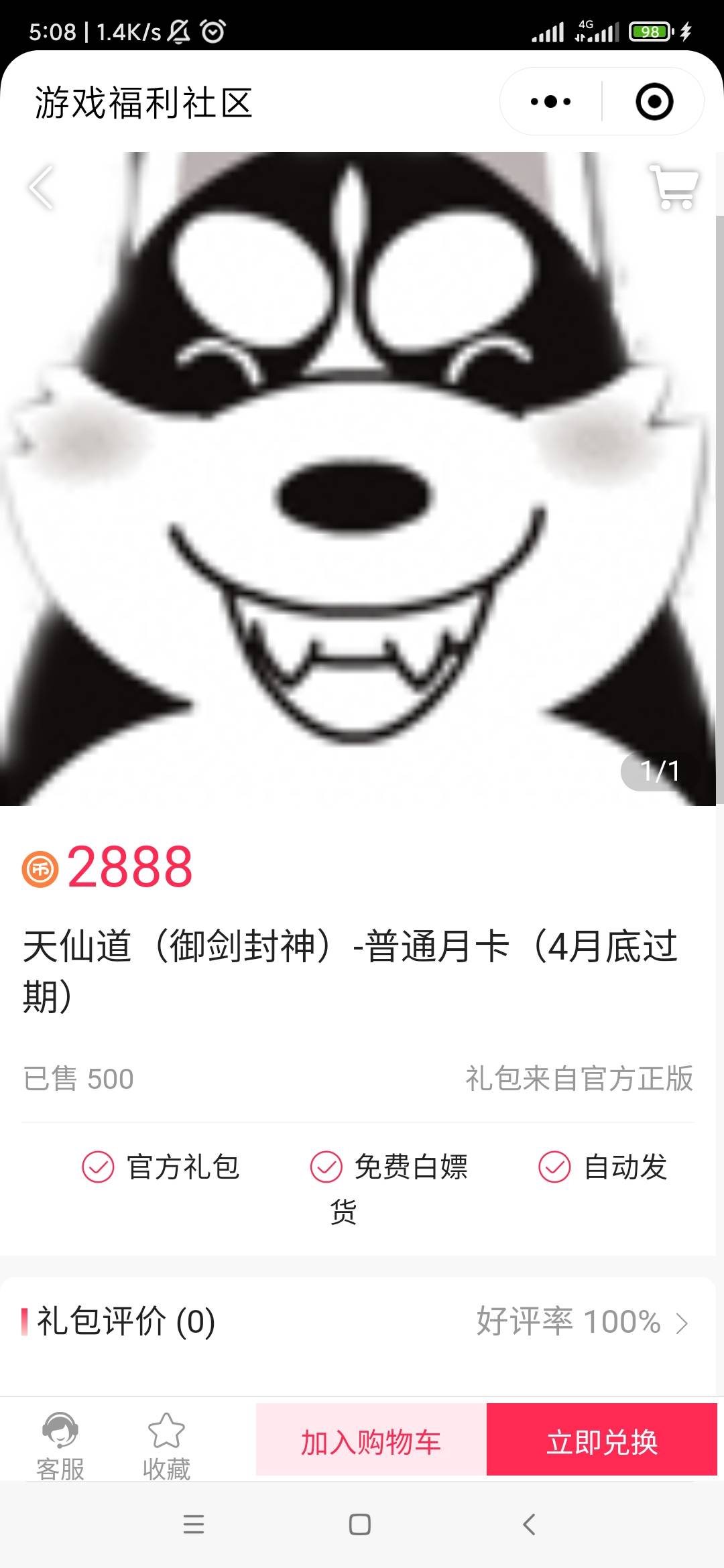Go to the system home screen
Screen dimensions: 724x1568
click(x=360, y=1524)
